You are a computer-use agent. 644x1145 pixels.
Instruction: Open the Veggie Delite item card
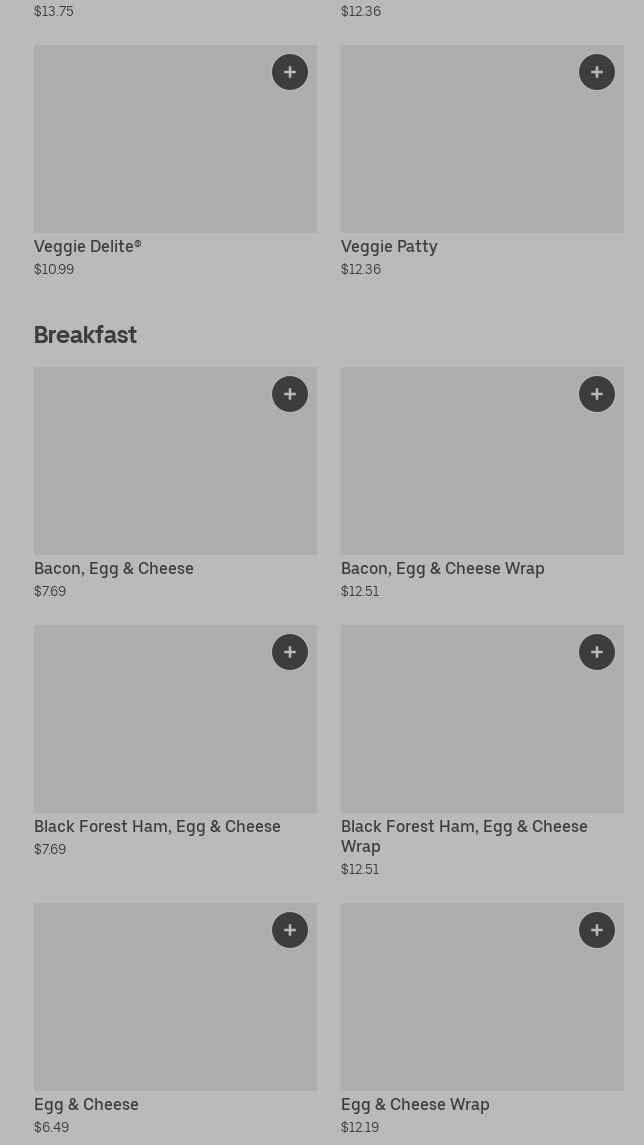(175, 161)
